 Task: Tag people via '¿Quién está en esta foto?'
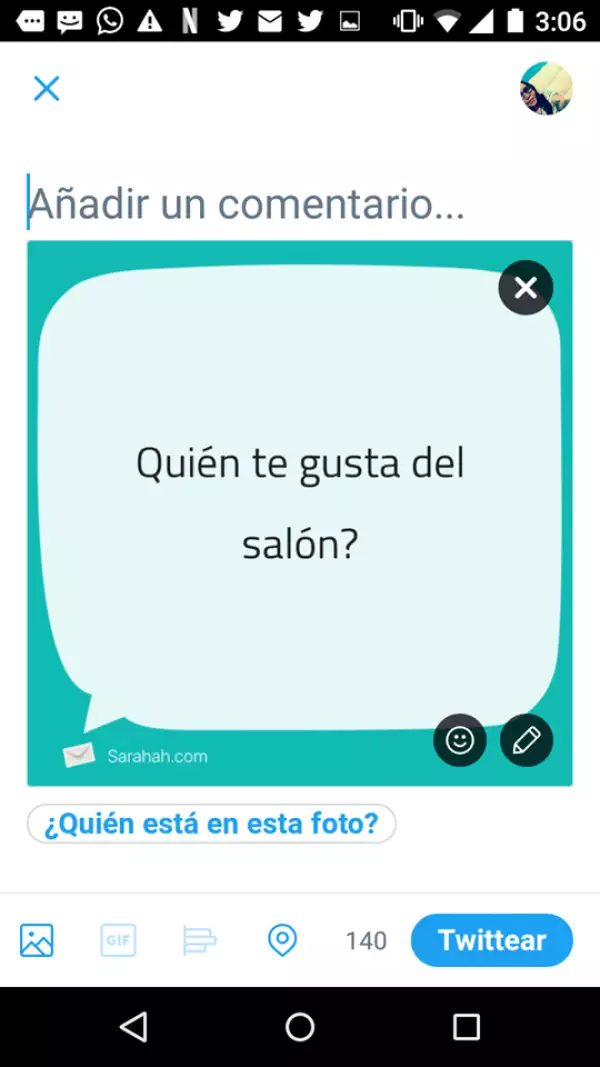[211, 824]
